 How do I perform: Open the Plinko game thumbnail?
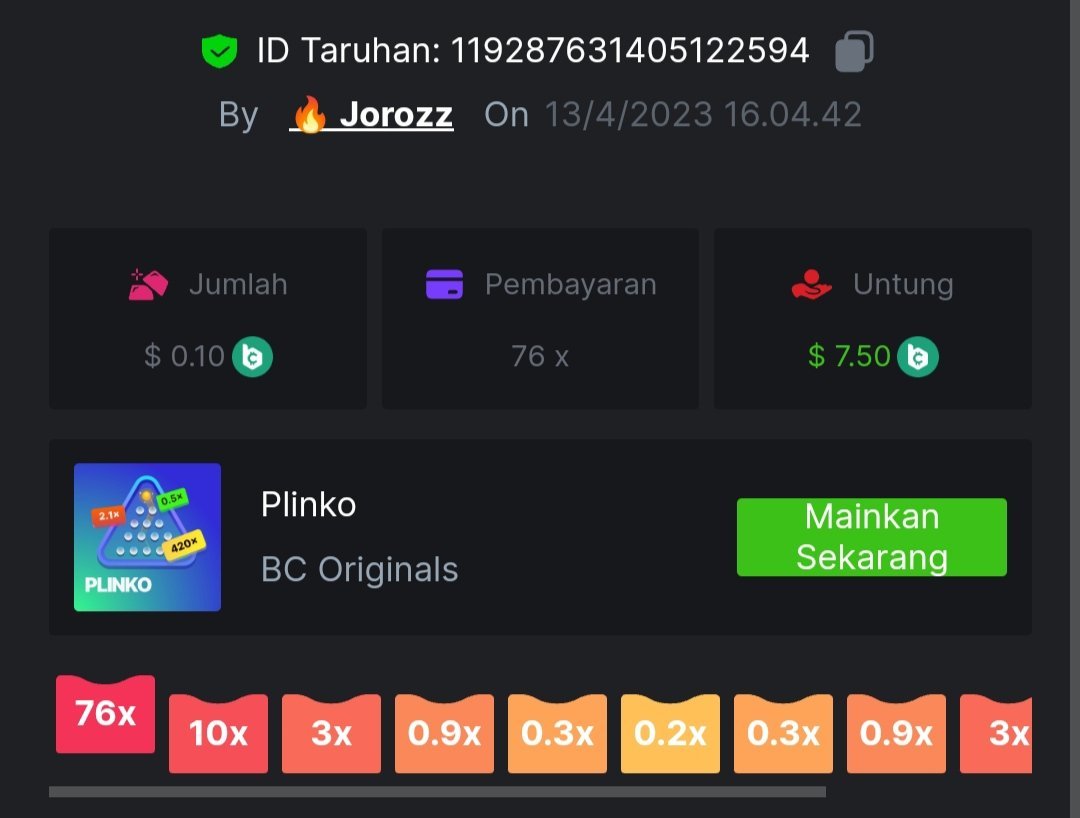coord(147,537)
